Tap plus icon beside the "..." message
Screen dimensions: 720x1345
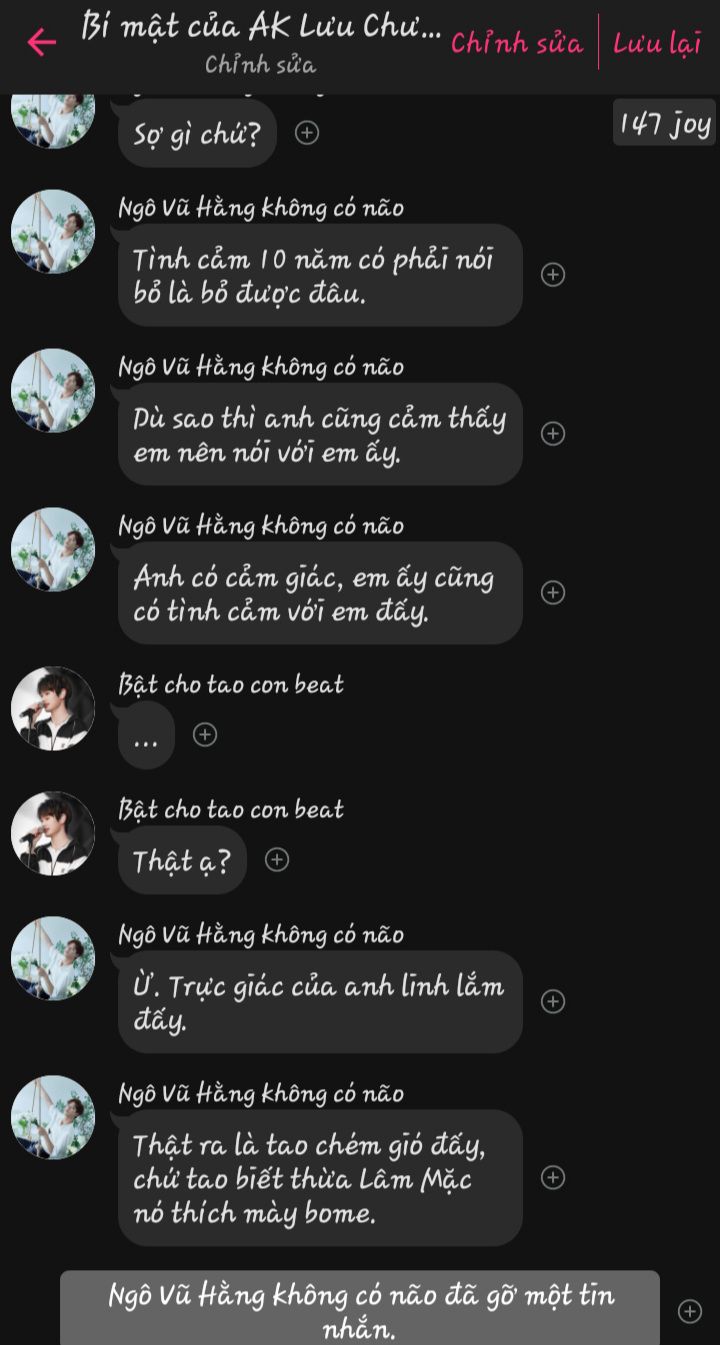tap(205, 735)
